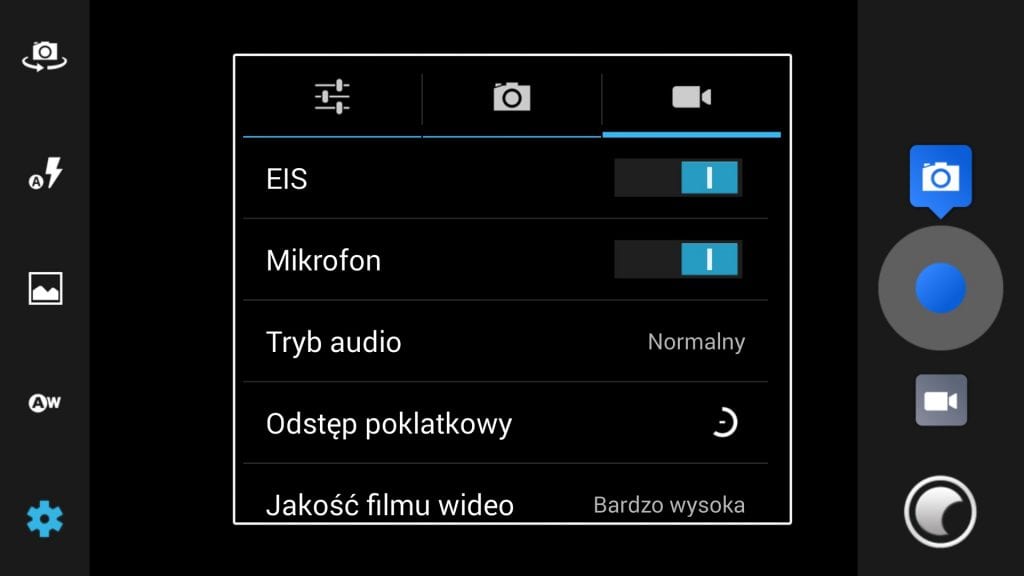Change the auto flash mode

[x=44, y=174]
